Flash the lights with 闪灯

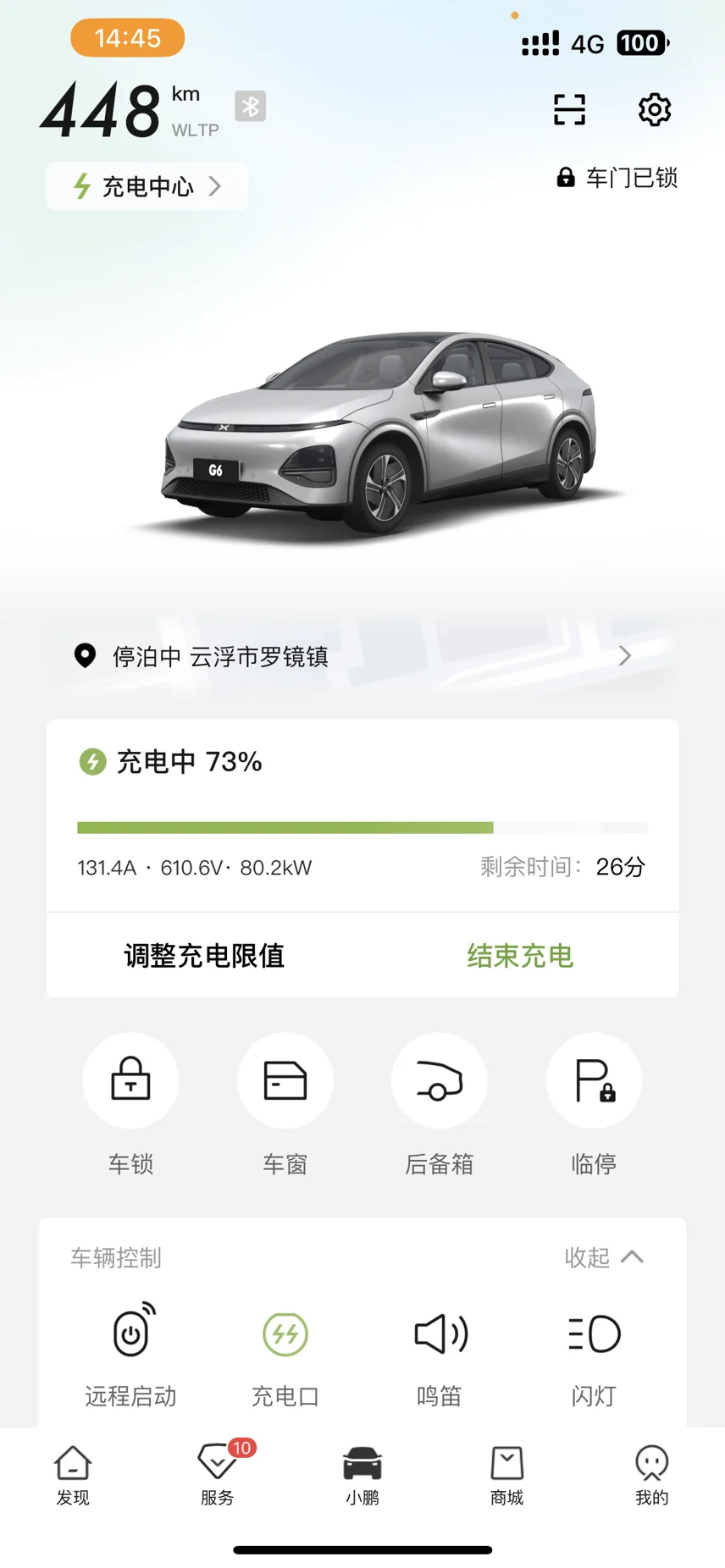tap(594, 1335)
